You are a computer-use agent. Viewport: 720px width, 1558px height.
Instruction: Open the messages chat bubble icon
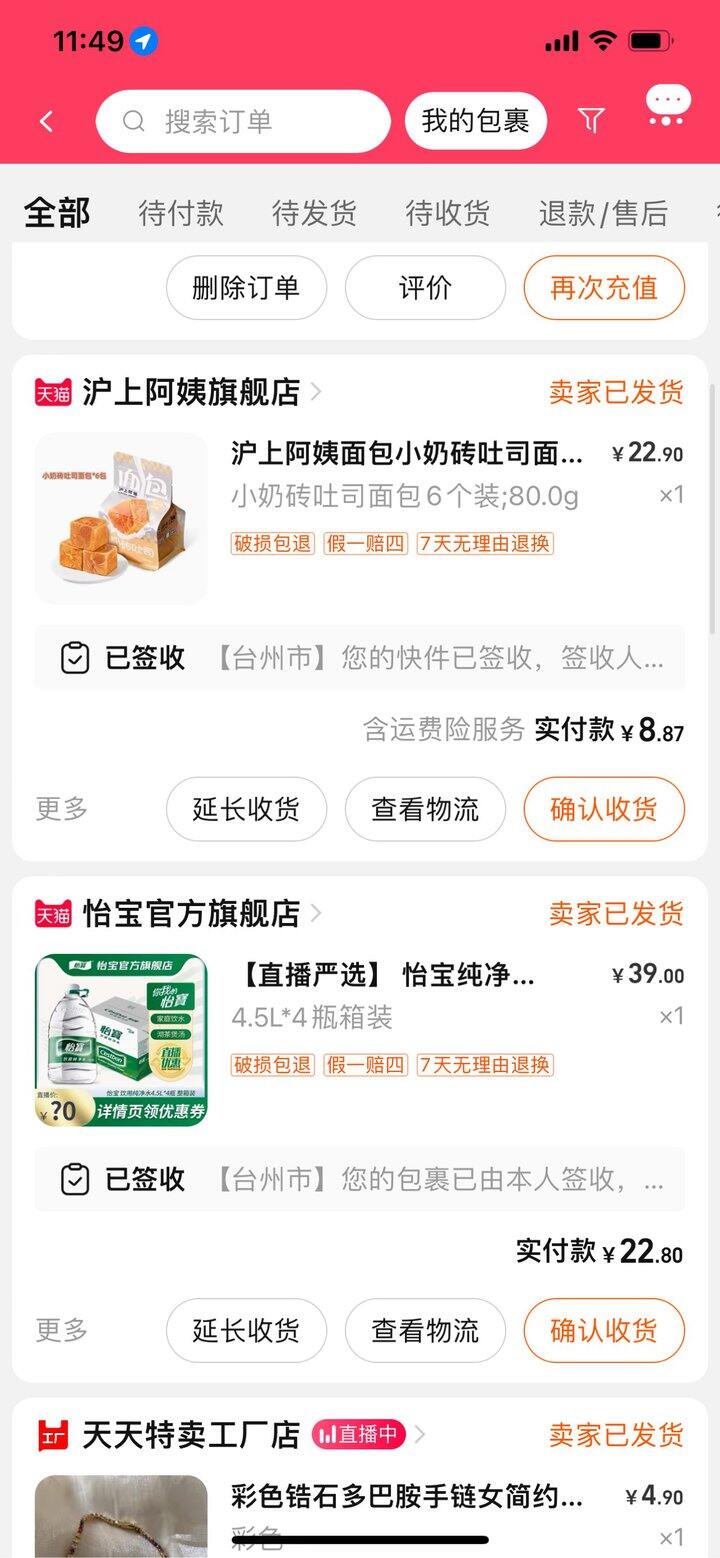click(668, 105)
